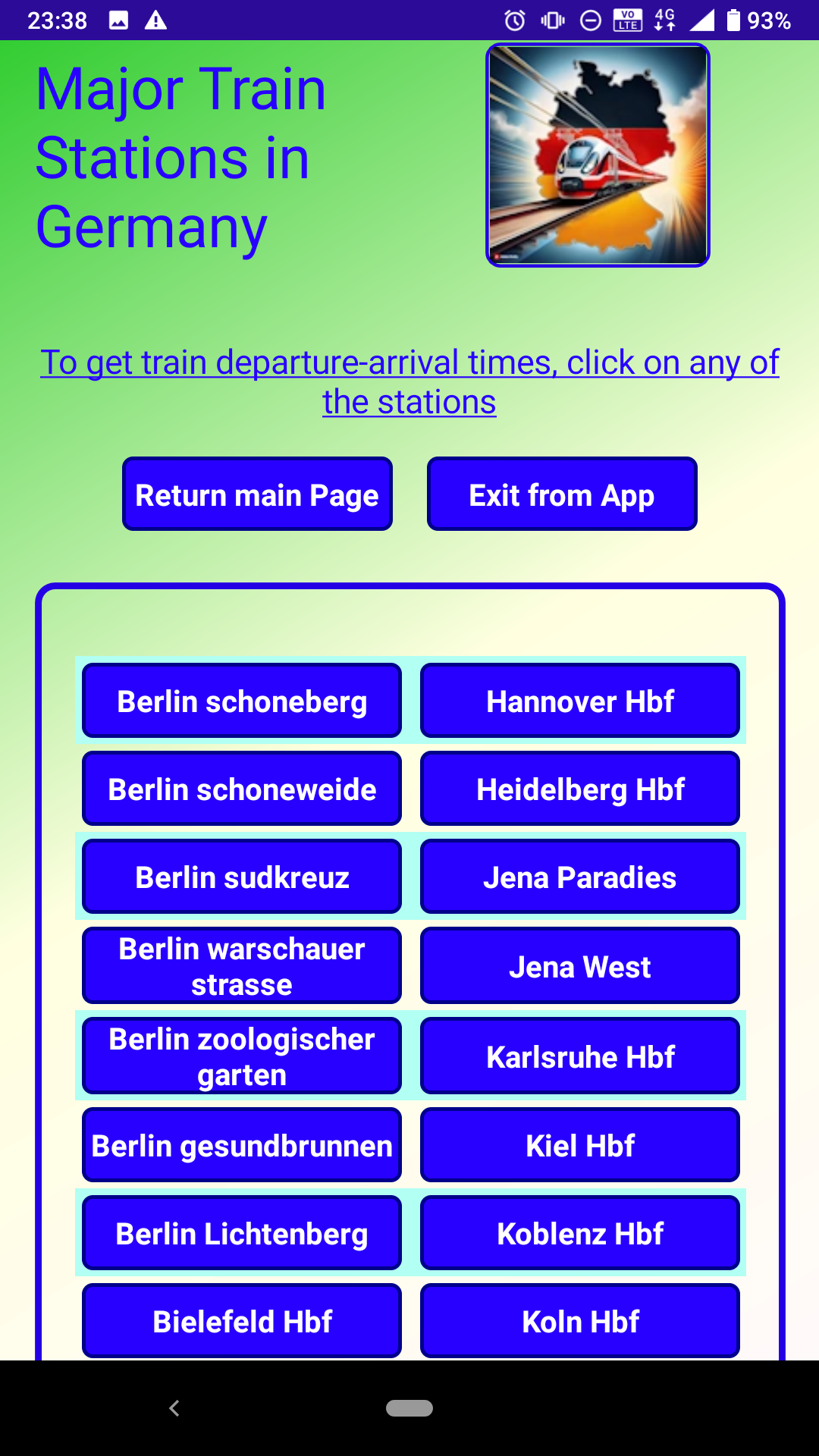Open Berlin warschauer strasse station
The image size is (819, 1456).
(x=242, y=966)
